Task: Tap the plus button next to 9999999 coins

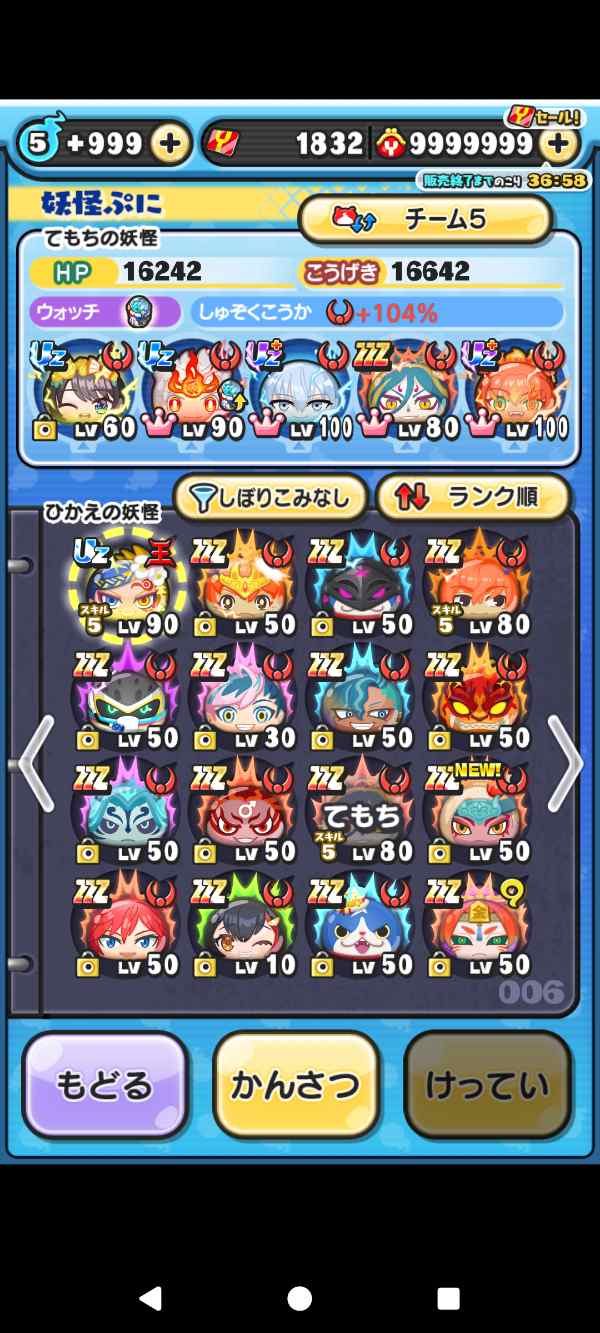Action: [x=558, y=144]
